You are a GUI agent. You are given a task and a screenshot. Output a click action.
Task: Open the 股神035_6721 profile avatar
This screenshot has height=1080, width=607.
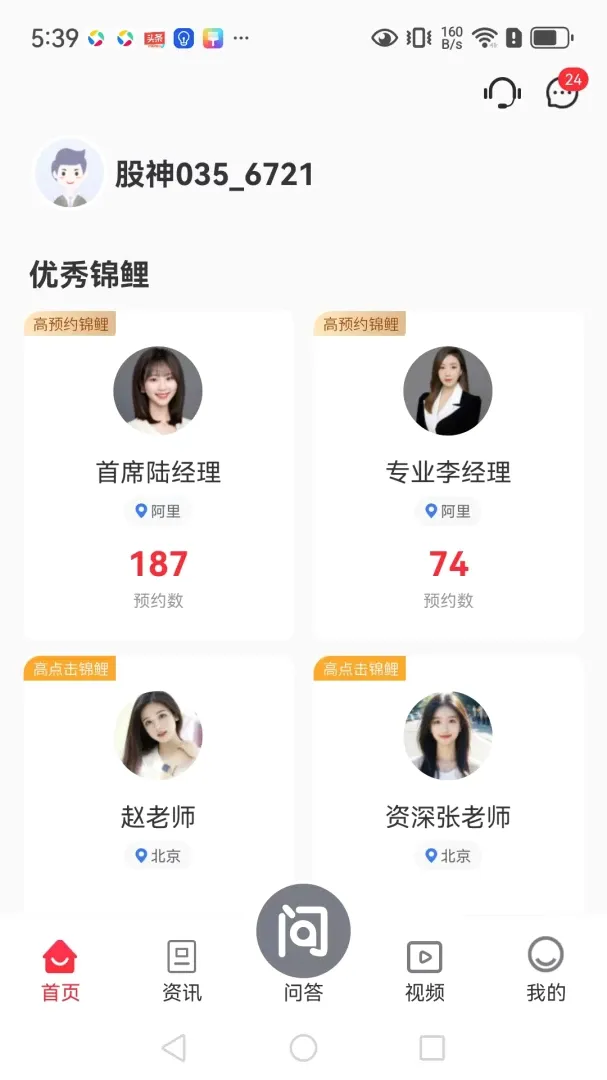(69, 173)
